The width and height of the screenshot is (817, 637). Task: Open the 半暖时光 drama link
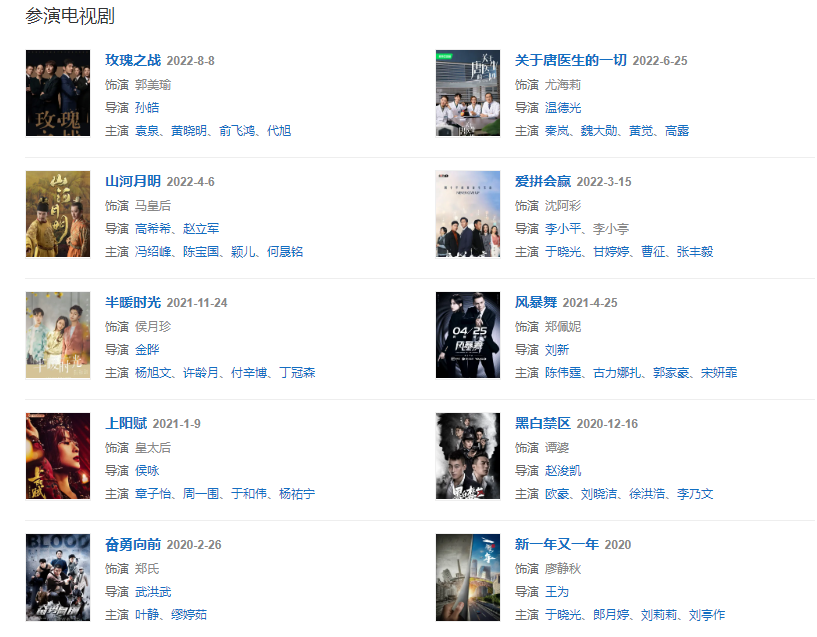pyautogui.click(x=133, y=302)
